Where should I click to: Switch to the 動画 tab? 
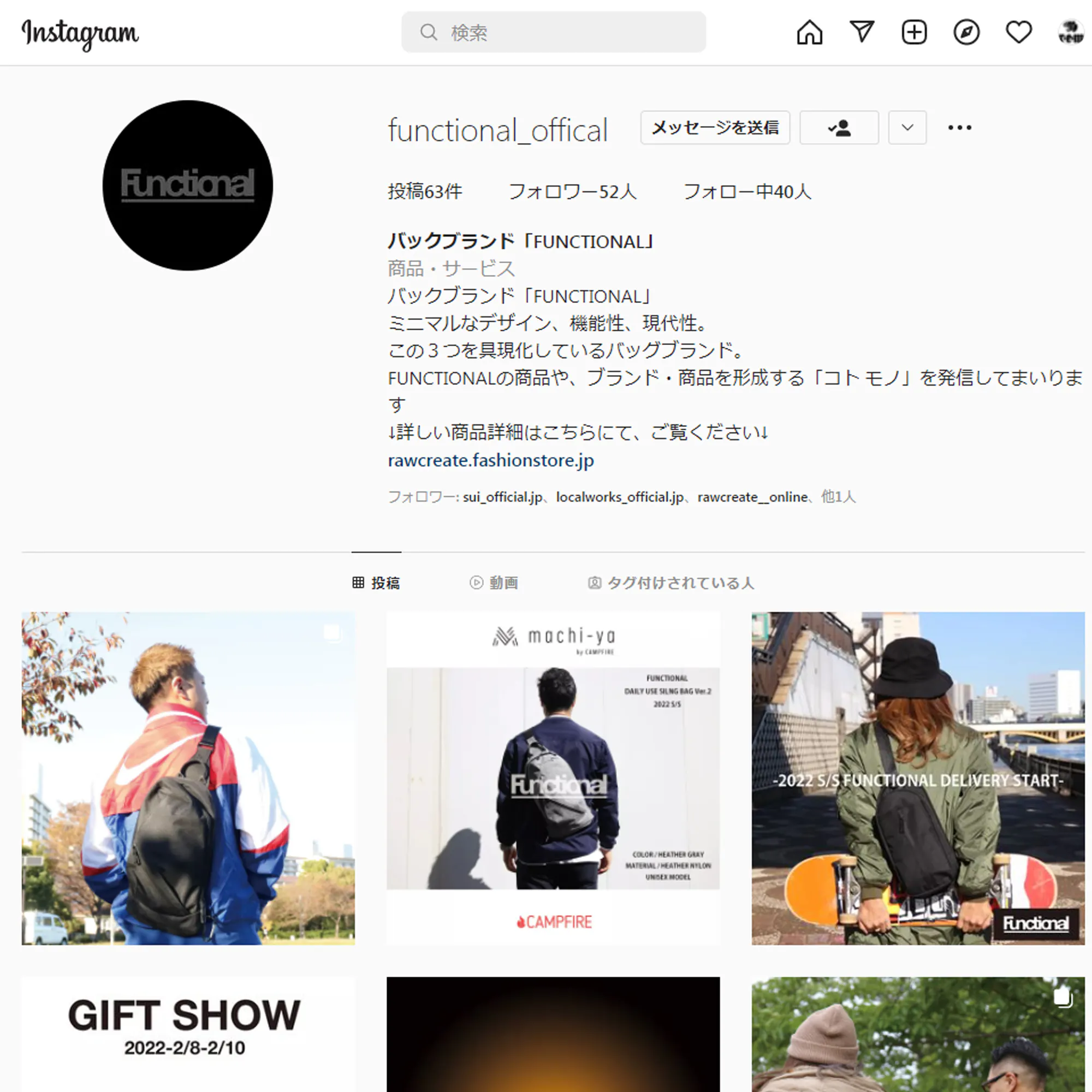[x=494, y=583]
